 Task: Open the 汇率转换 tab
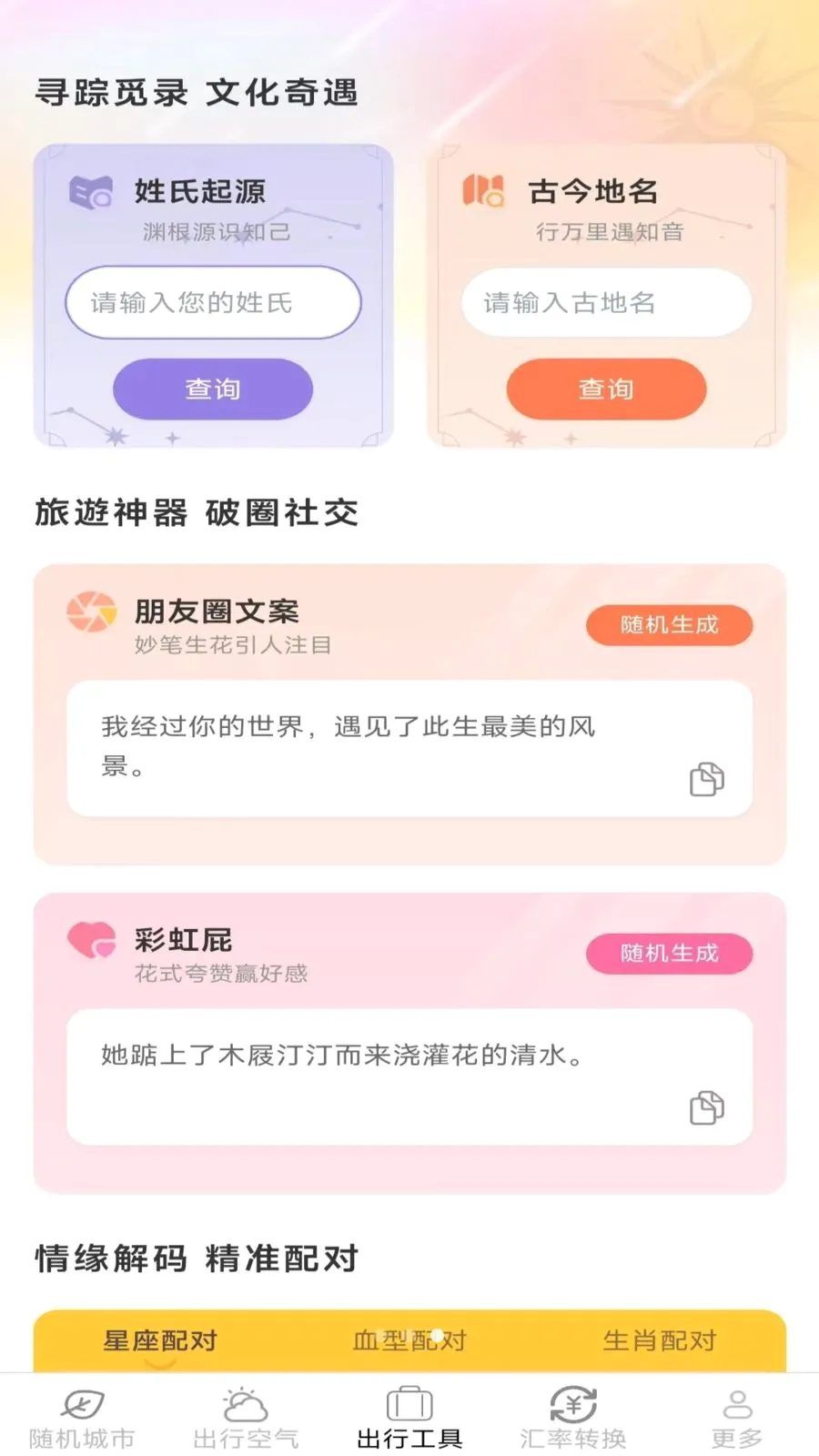tap(573, 1418)
